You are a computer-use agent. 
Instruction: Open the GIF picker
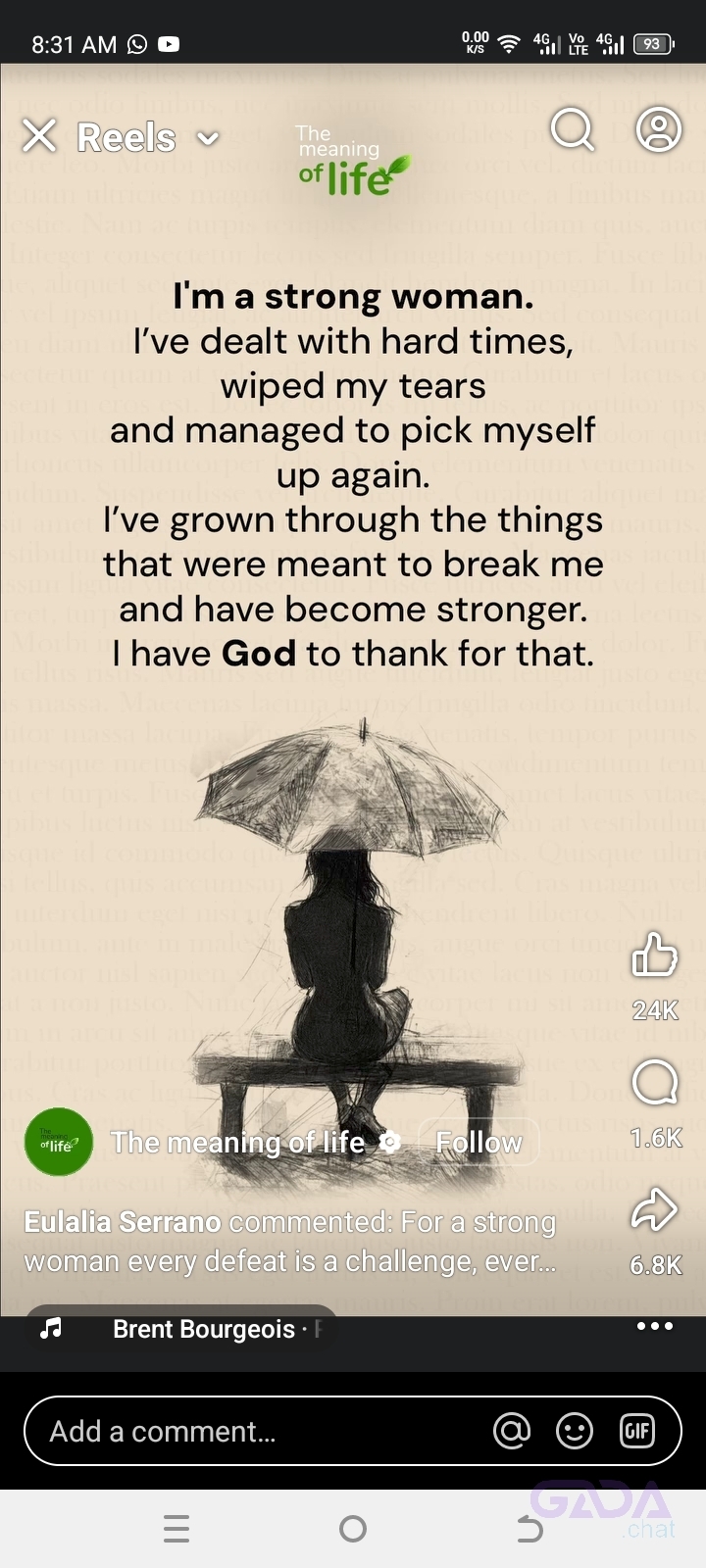click(637, 1431)
